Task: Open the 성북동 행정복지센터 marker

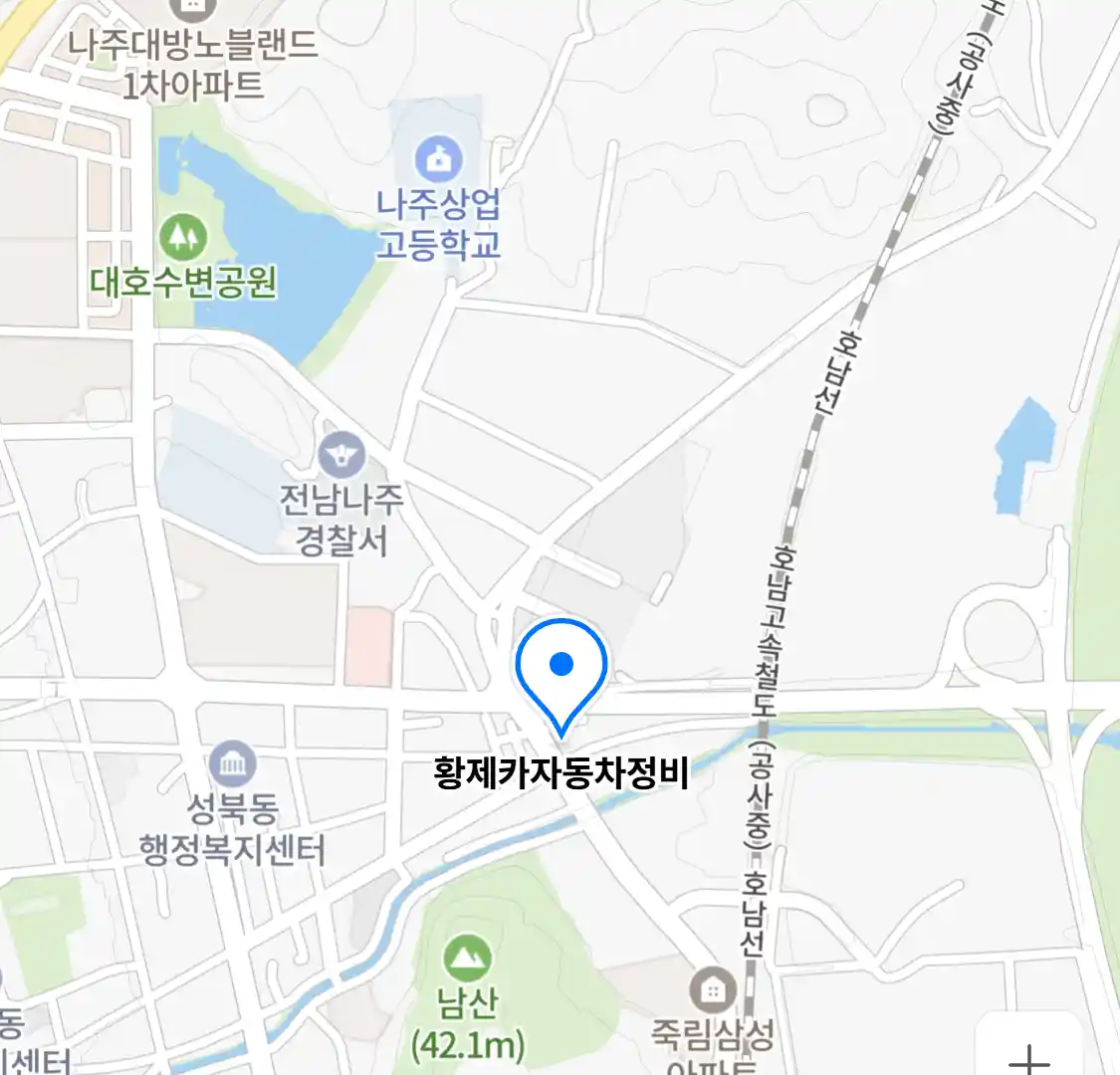Action: coord(233,765)
